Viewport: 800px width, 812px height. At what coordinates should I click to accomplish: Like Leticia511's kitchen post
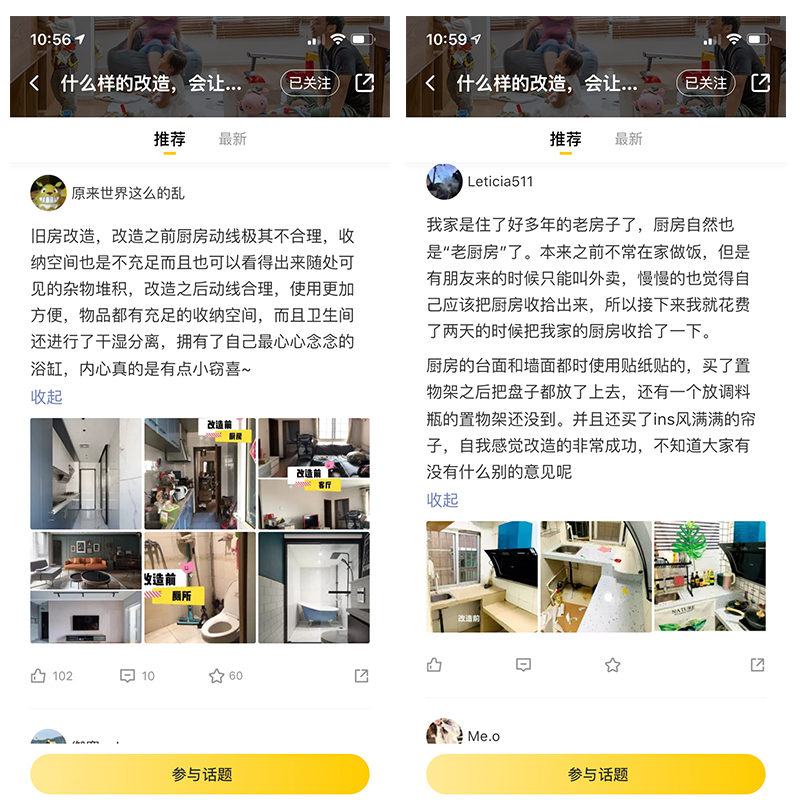point(434,665)
